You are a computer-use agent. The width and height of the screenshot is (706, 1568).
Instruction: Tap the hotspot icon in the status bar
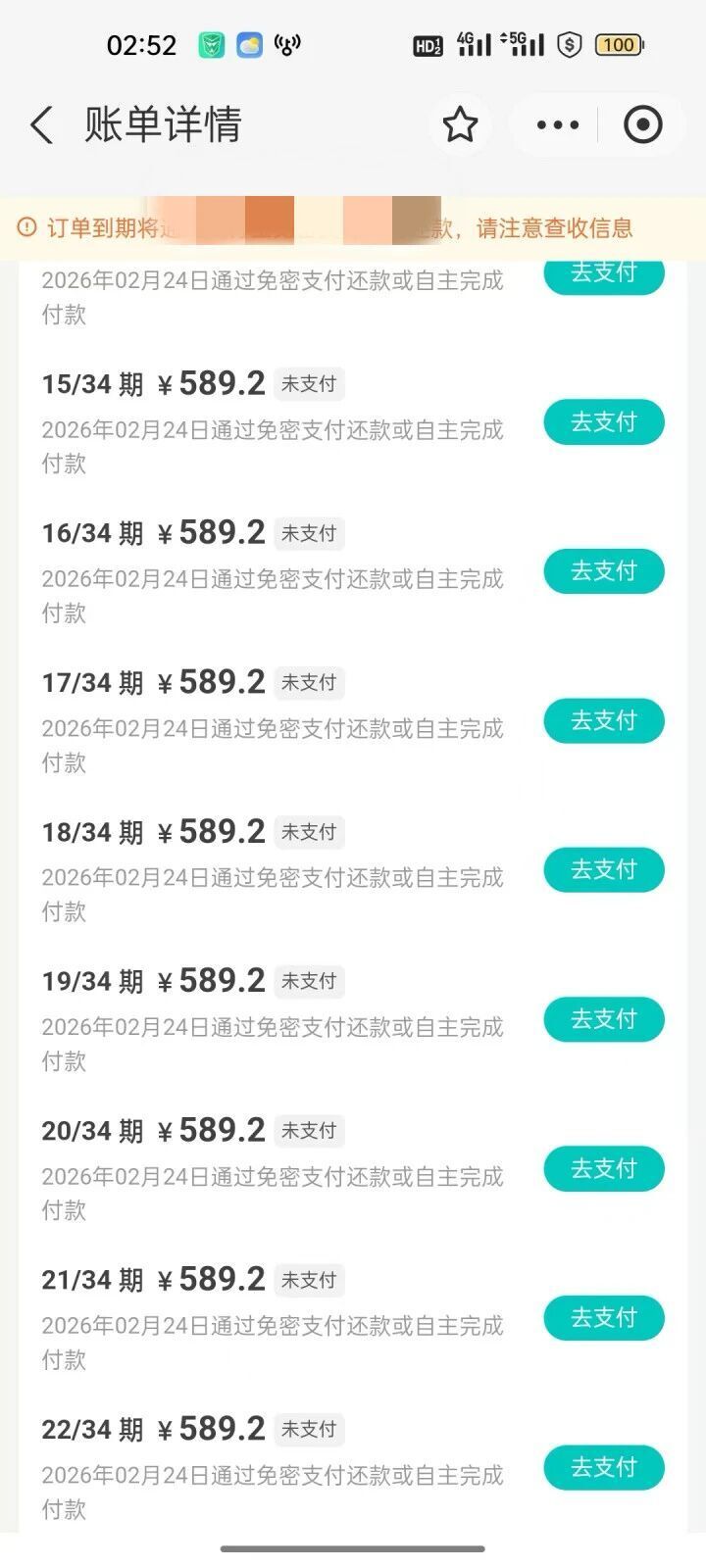286,43
